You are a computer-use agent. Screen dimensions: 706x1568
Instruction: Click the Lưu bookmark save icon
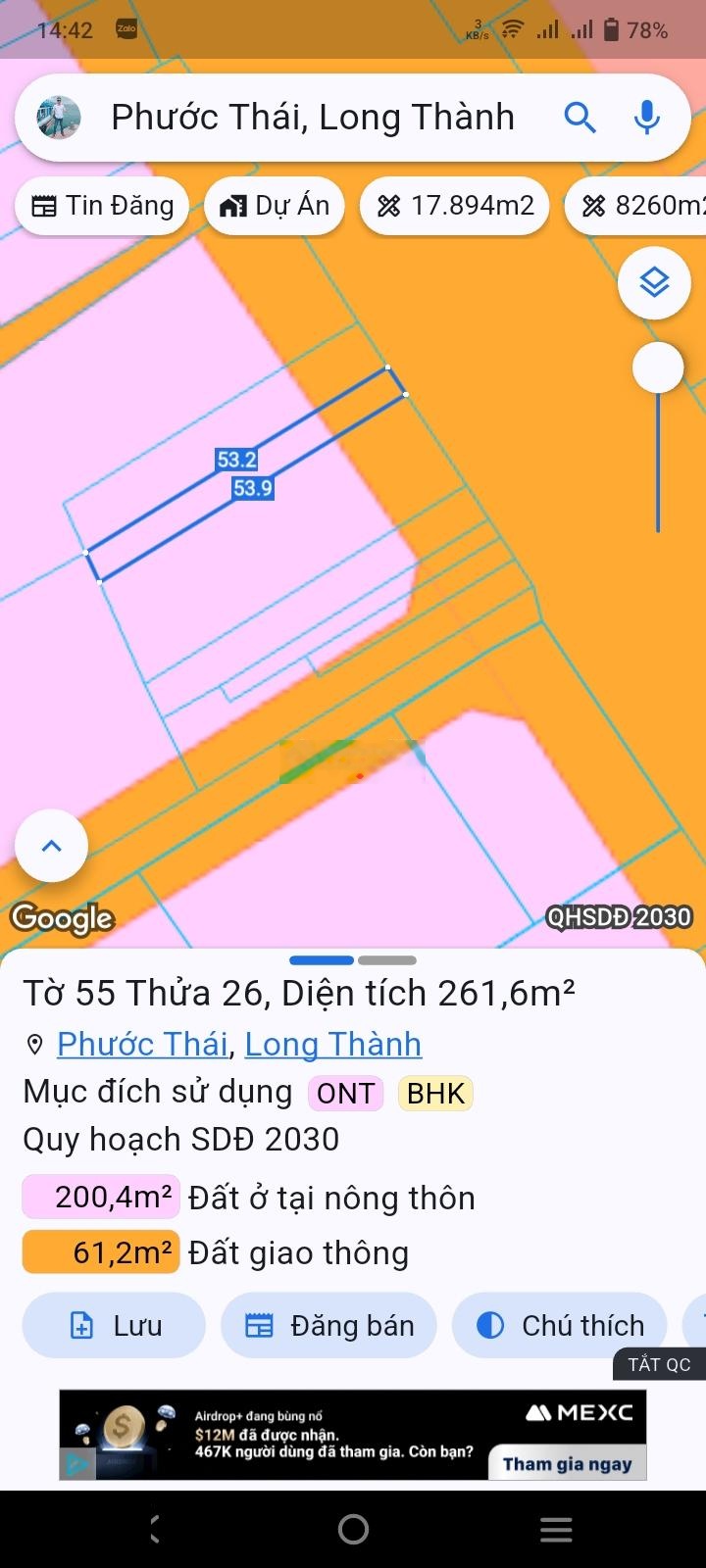(x=80, y=1325)
